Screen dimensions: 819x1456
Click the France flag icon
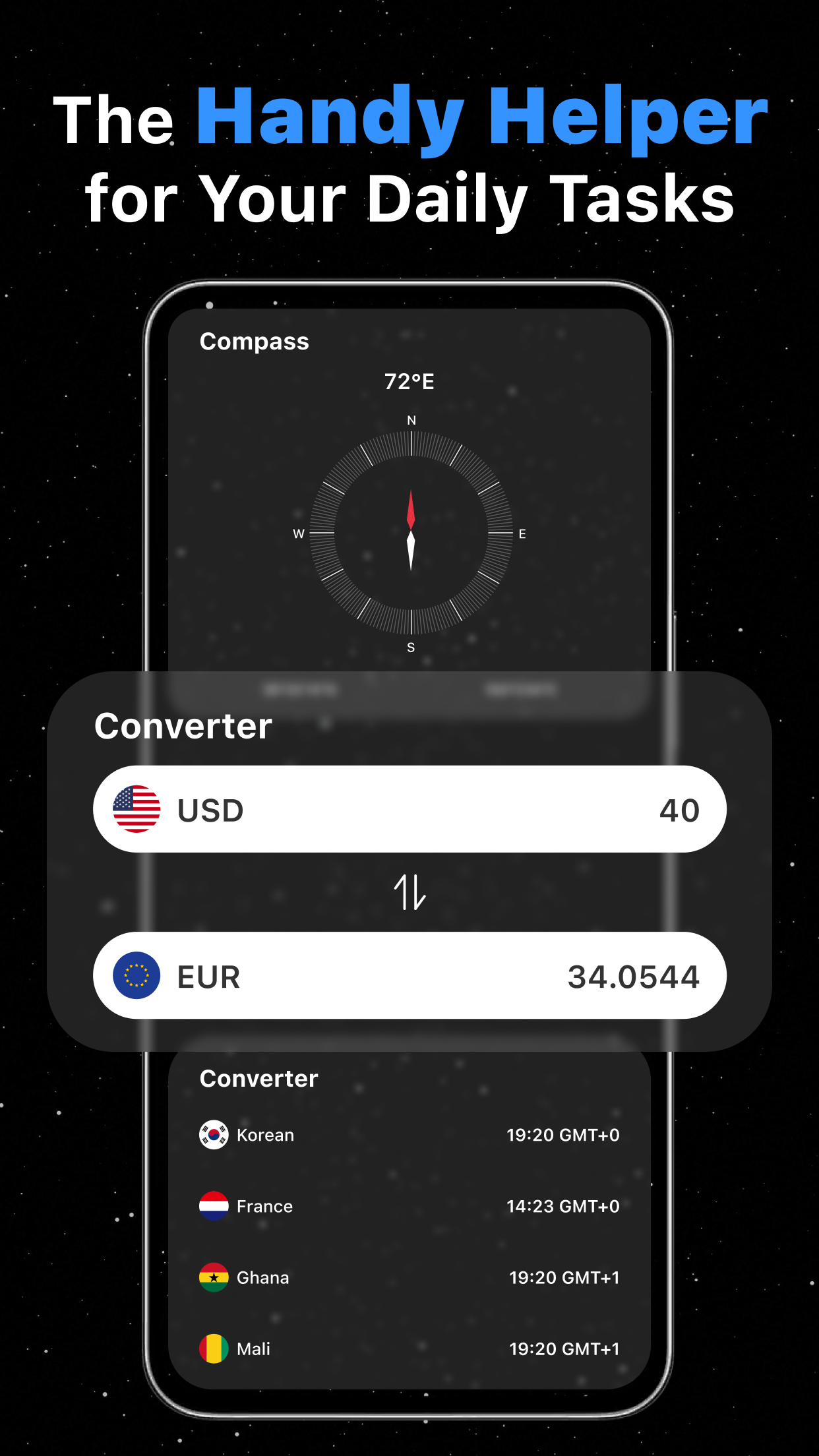214,1207
